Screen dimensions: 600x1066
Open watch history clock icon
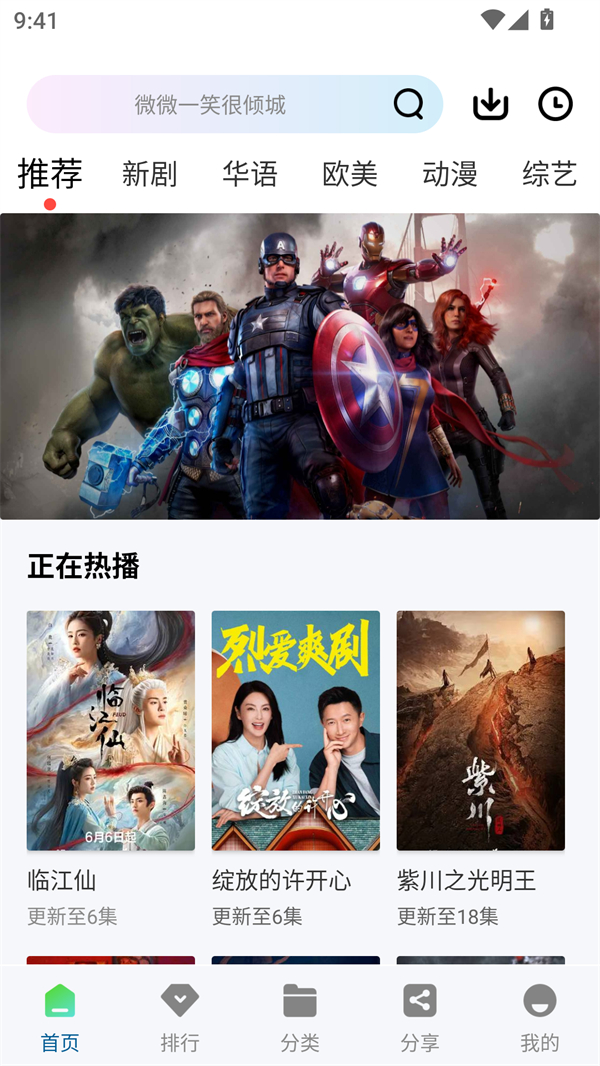555,104
